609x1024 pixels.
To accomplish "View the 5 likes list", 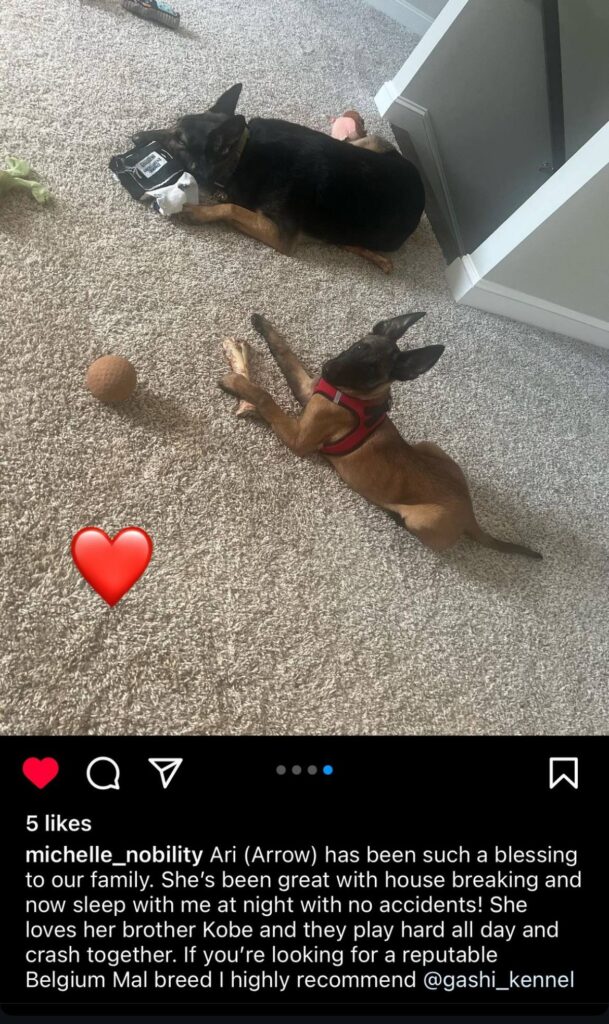I will [x=58, y=823].
